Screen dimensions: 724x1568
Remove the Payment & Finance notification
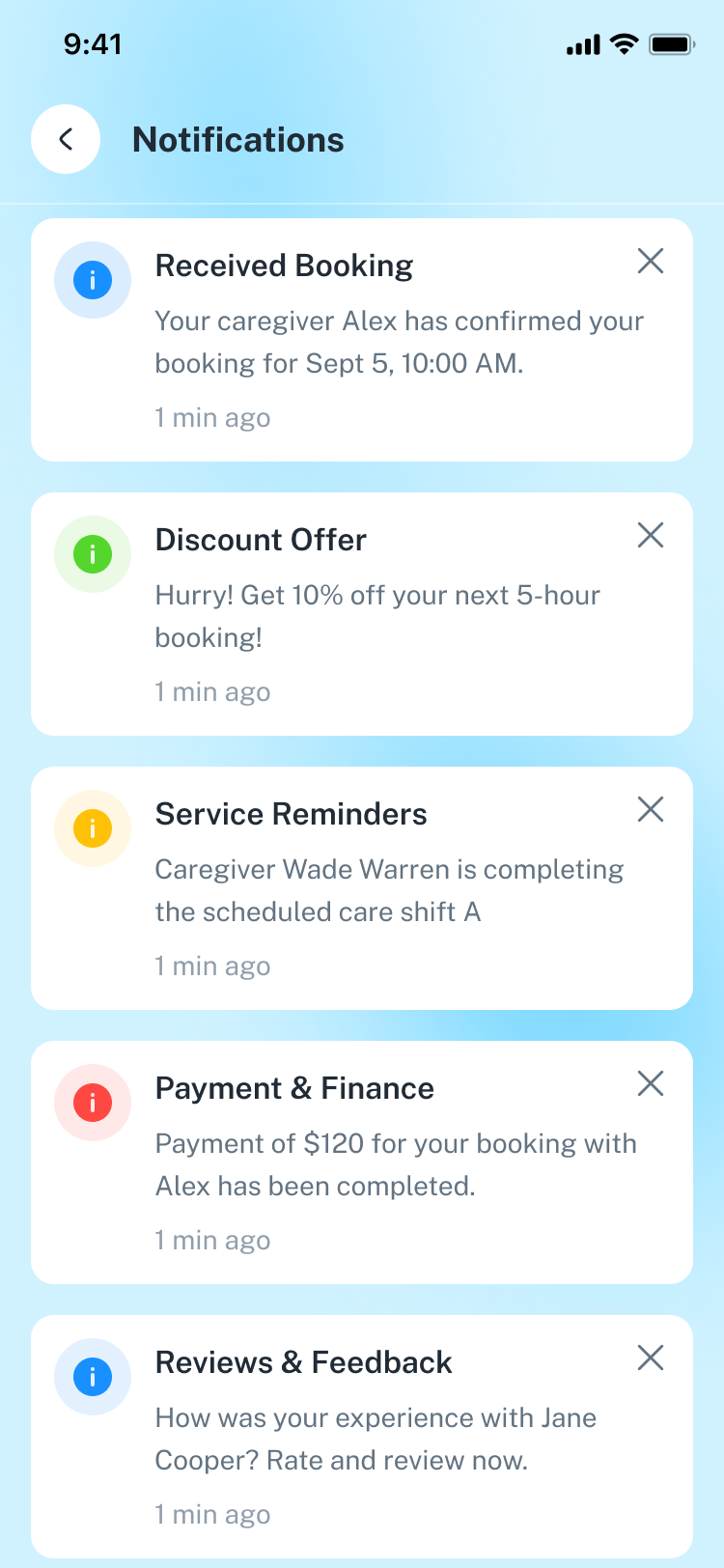click(x=651, y=1083)
